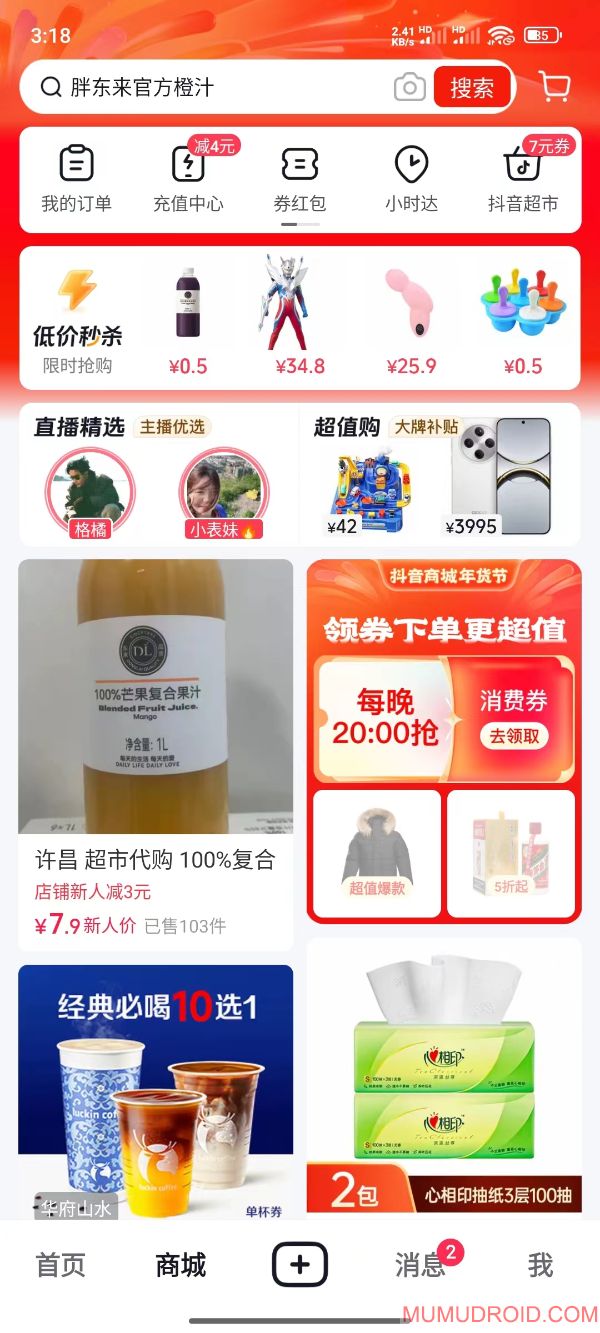Switch to the 消息 tab

[421, 1265]
